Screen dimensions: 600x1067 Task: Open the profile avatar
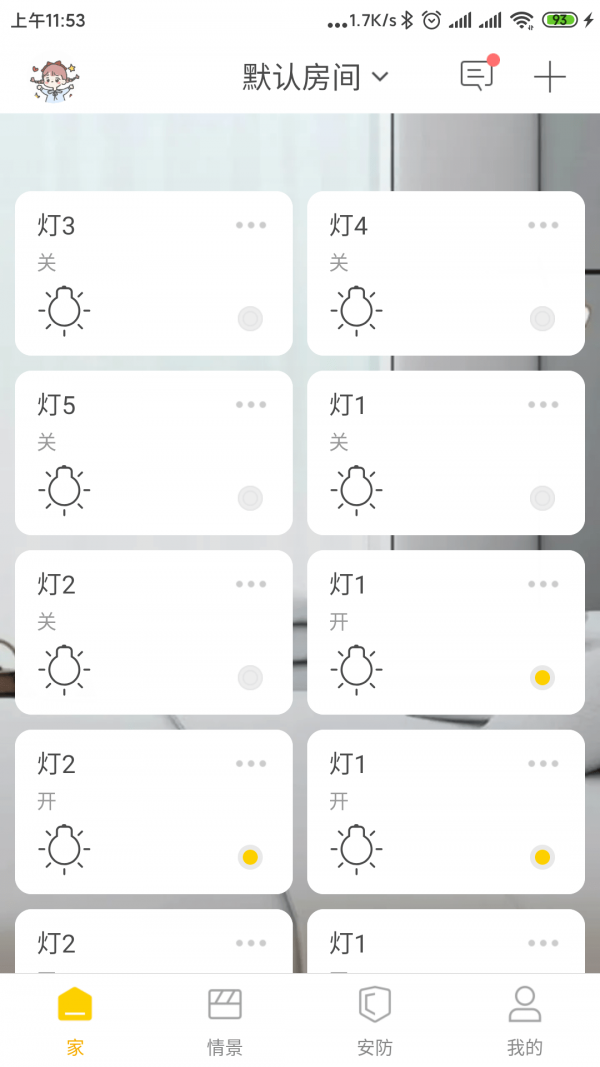[53, 80]
